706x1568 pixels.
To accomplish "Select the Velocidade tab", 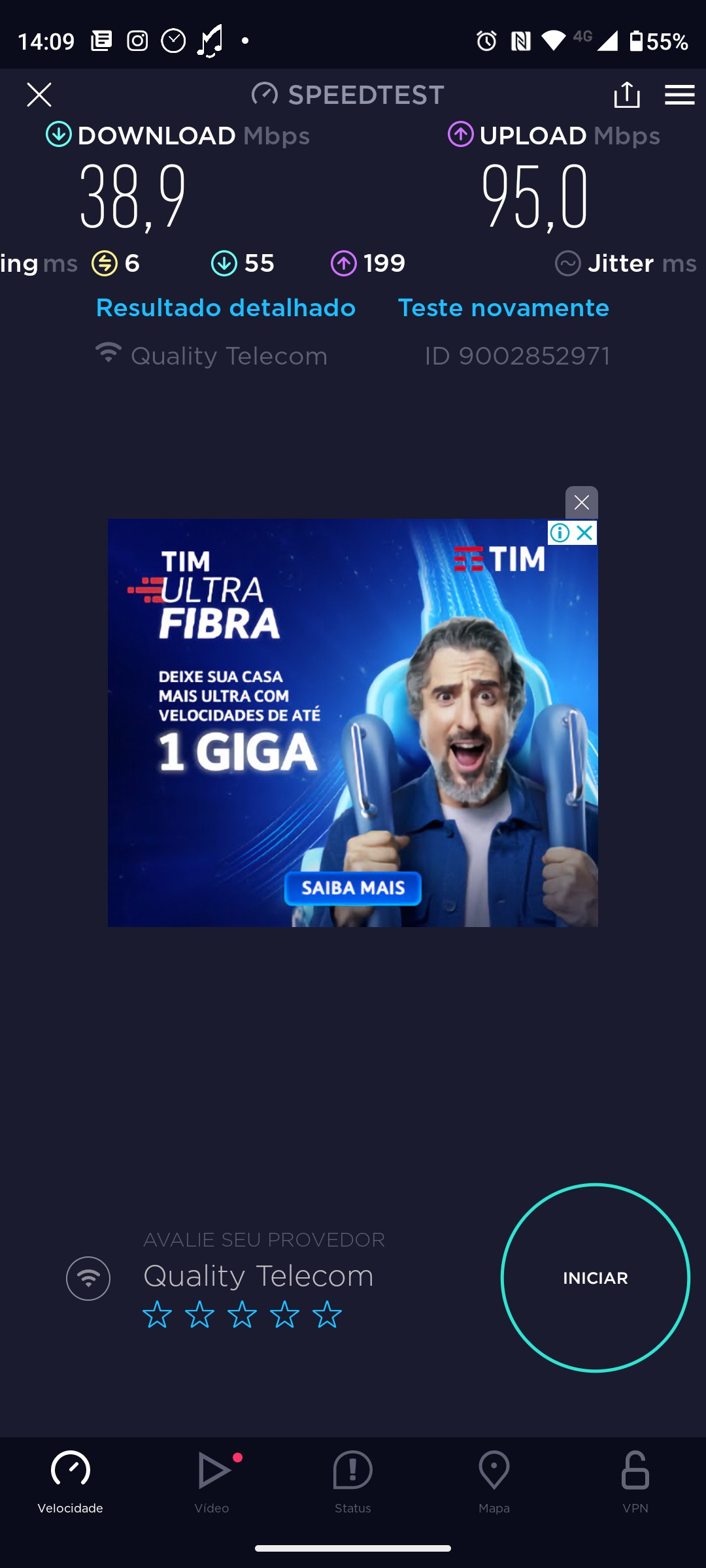I will coord(71,1481).
